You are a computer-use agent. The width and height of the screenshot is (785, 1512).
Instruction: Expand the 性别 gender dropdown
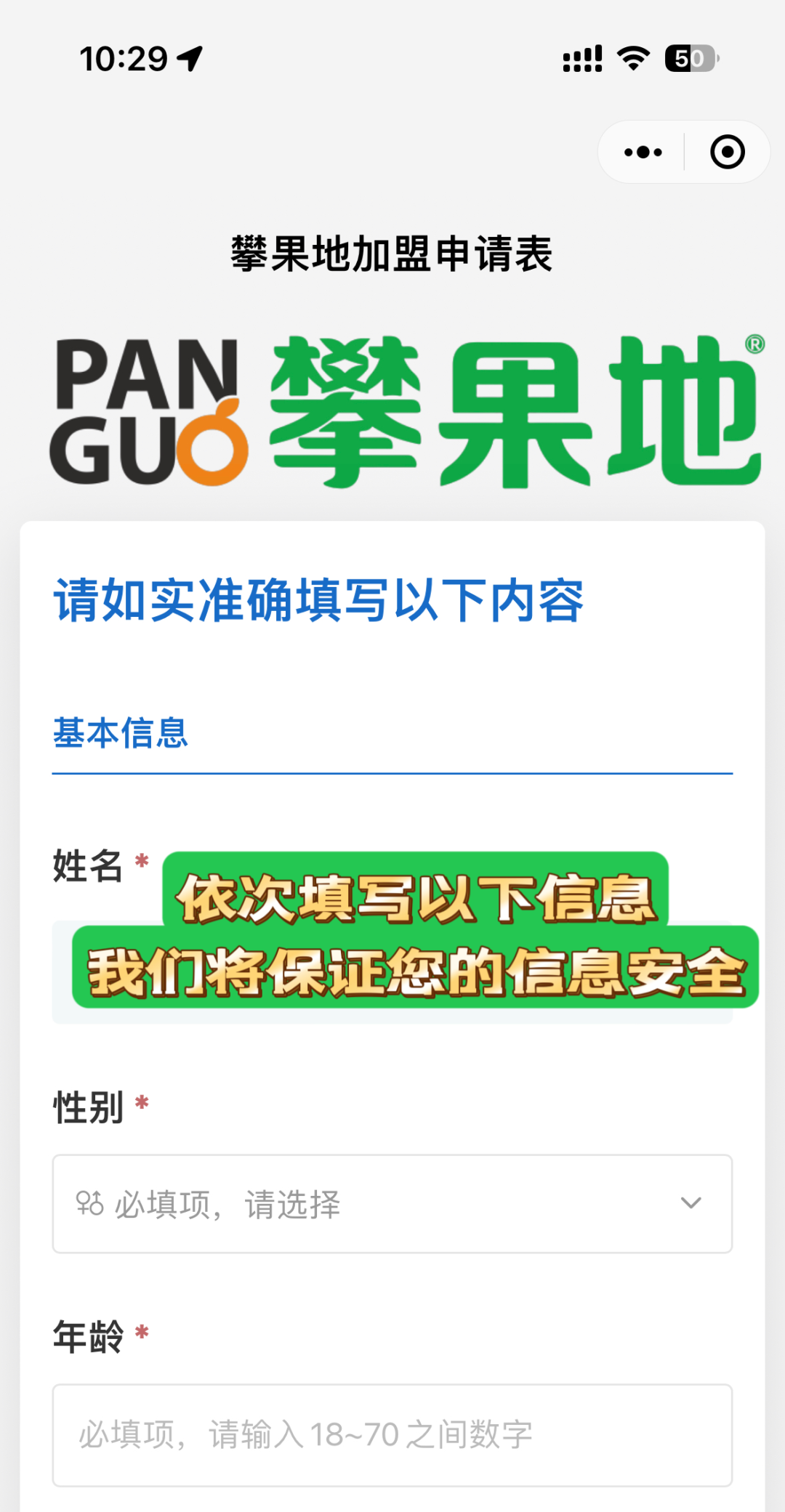tap(392, 1203)
